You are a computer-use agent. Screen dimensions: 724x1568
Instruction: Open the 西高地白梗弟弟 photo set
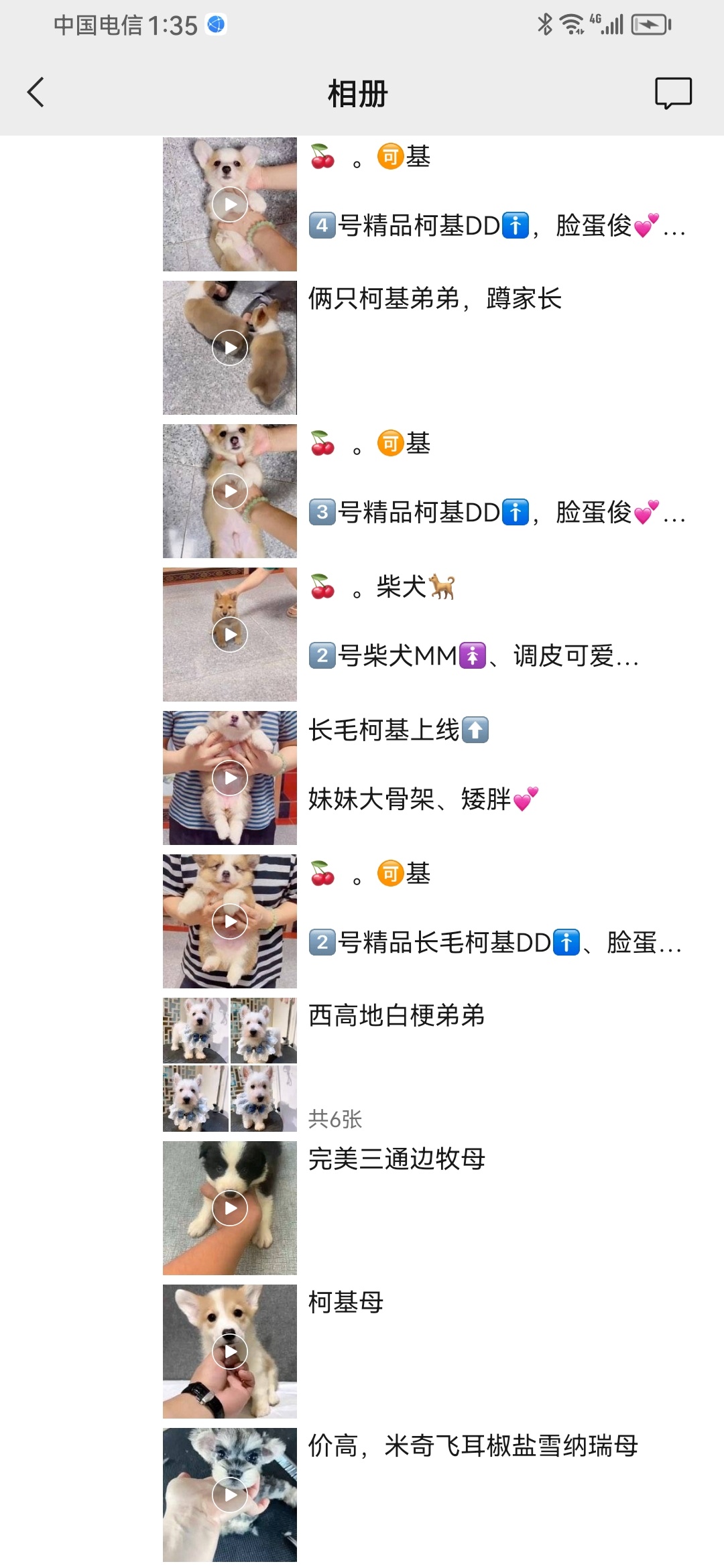click(230, 1065)
